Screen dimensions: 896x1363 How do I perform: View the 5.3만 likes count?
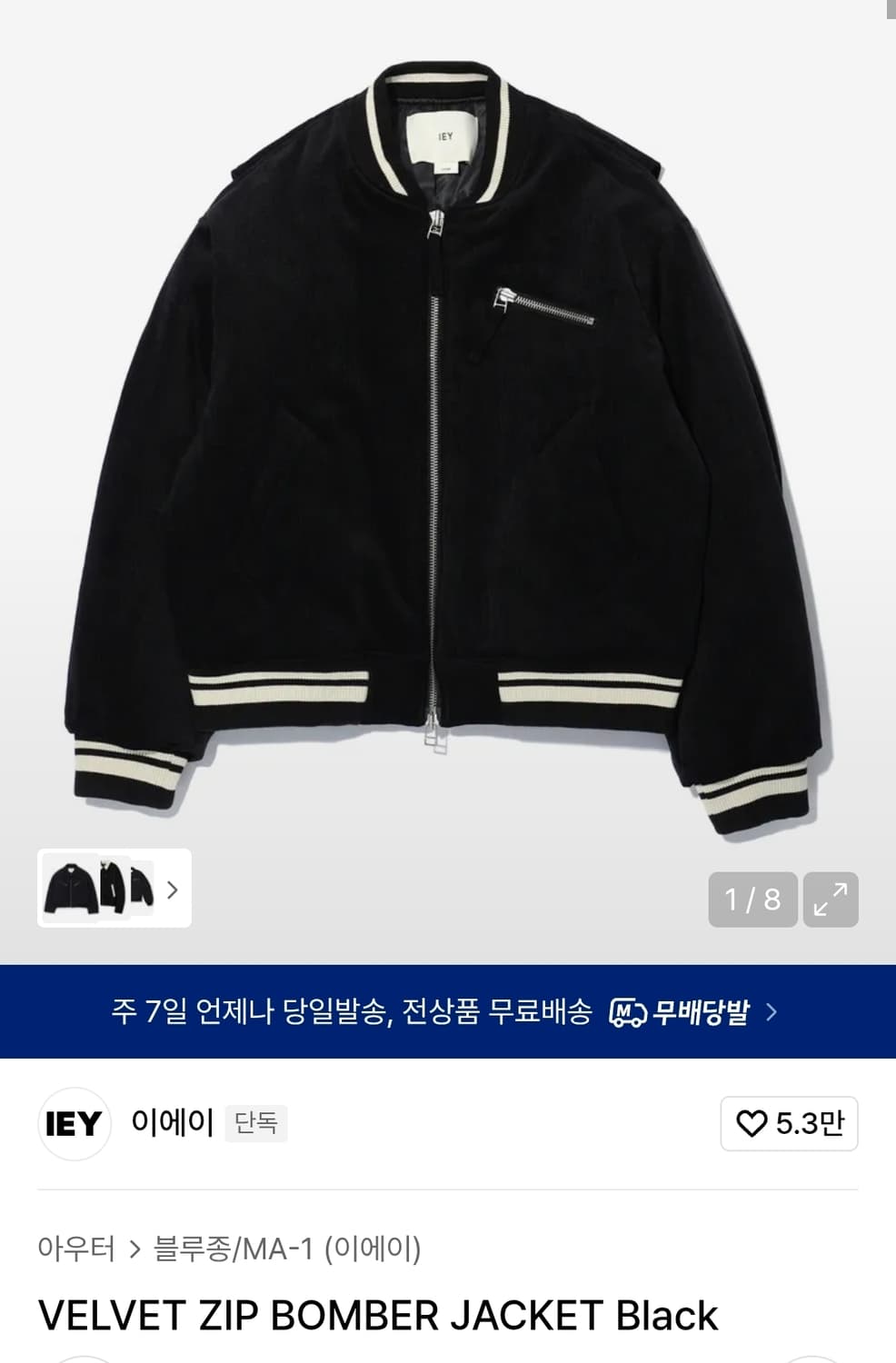[805, 1124]
